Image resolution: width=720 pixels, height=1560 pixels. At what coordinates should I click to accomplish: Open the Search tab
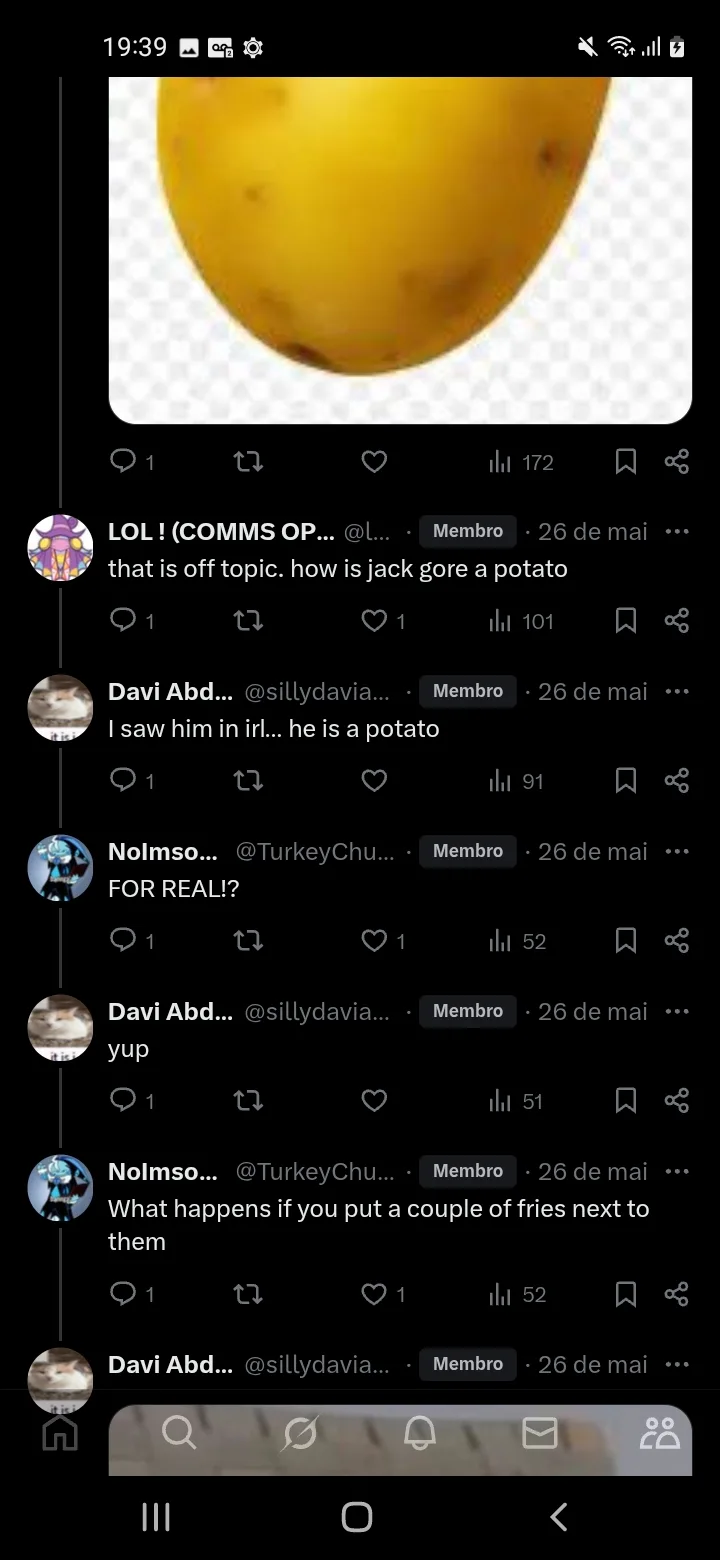pos(180,1435)
